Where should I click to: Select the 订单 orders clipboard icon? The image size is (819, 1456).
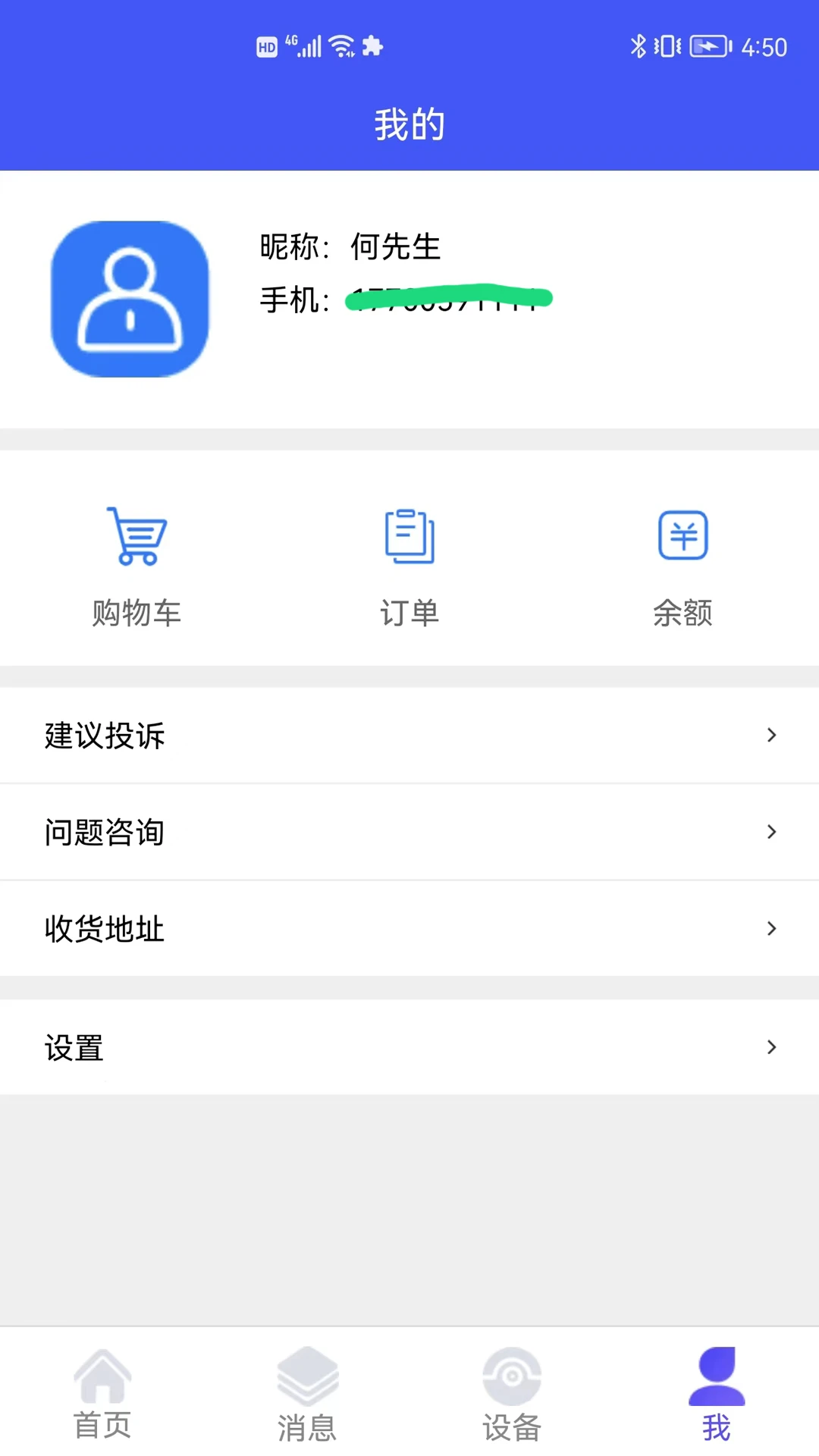click(x=409, y=535)
